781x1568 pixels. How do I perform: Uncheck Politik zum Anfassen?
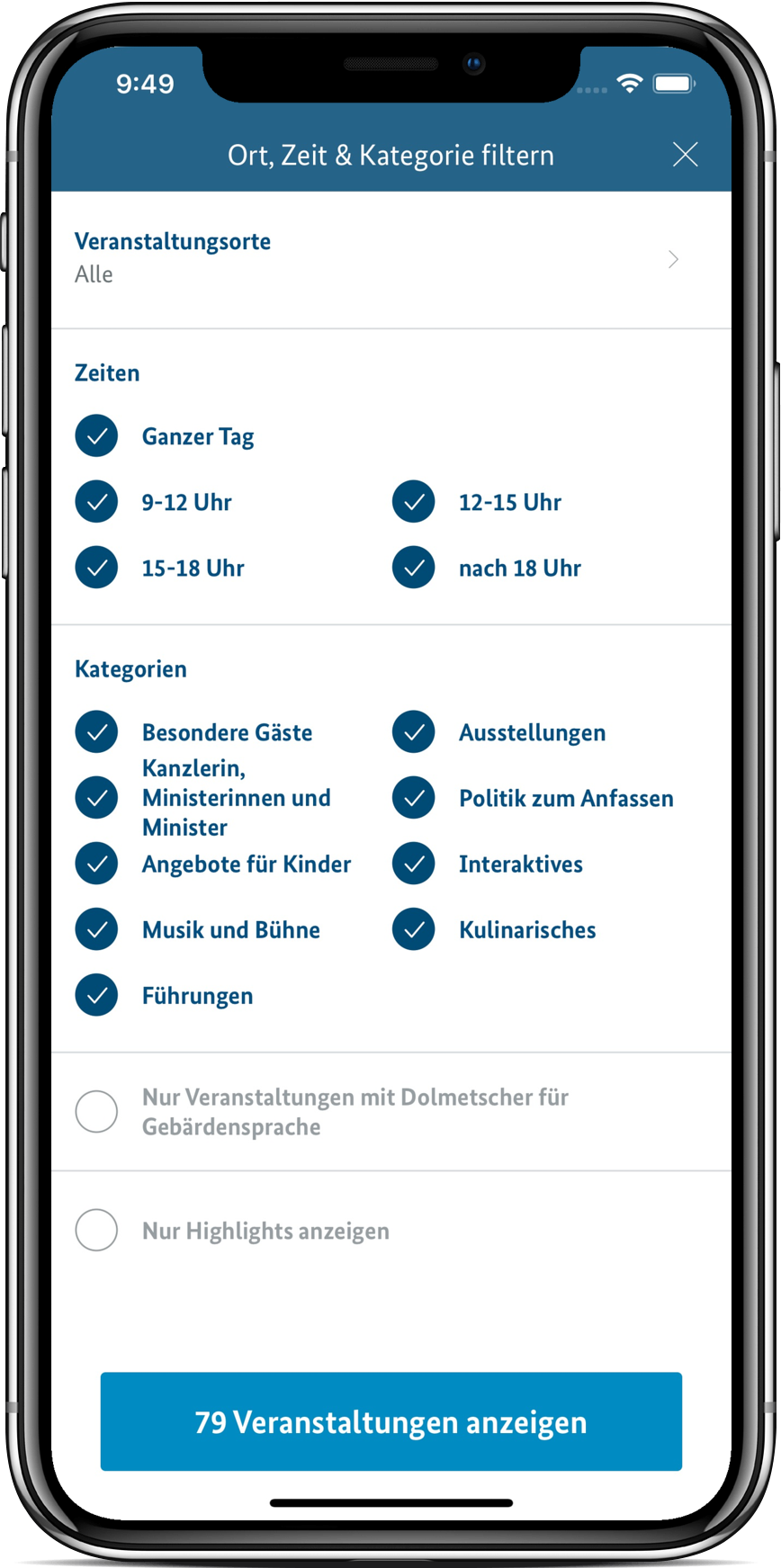pos(414,798)
